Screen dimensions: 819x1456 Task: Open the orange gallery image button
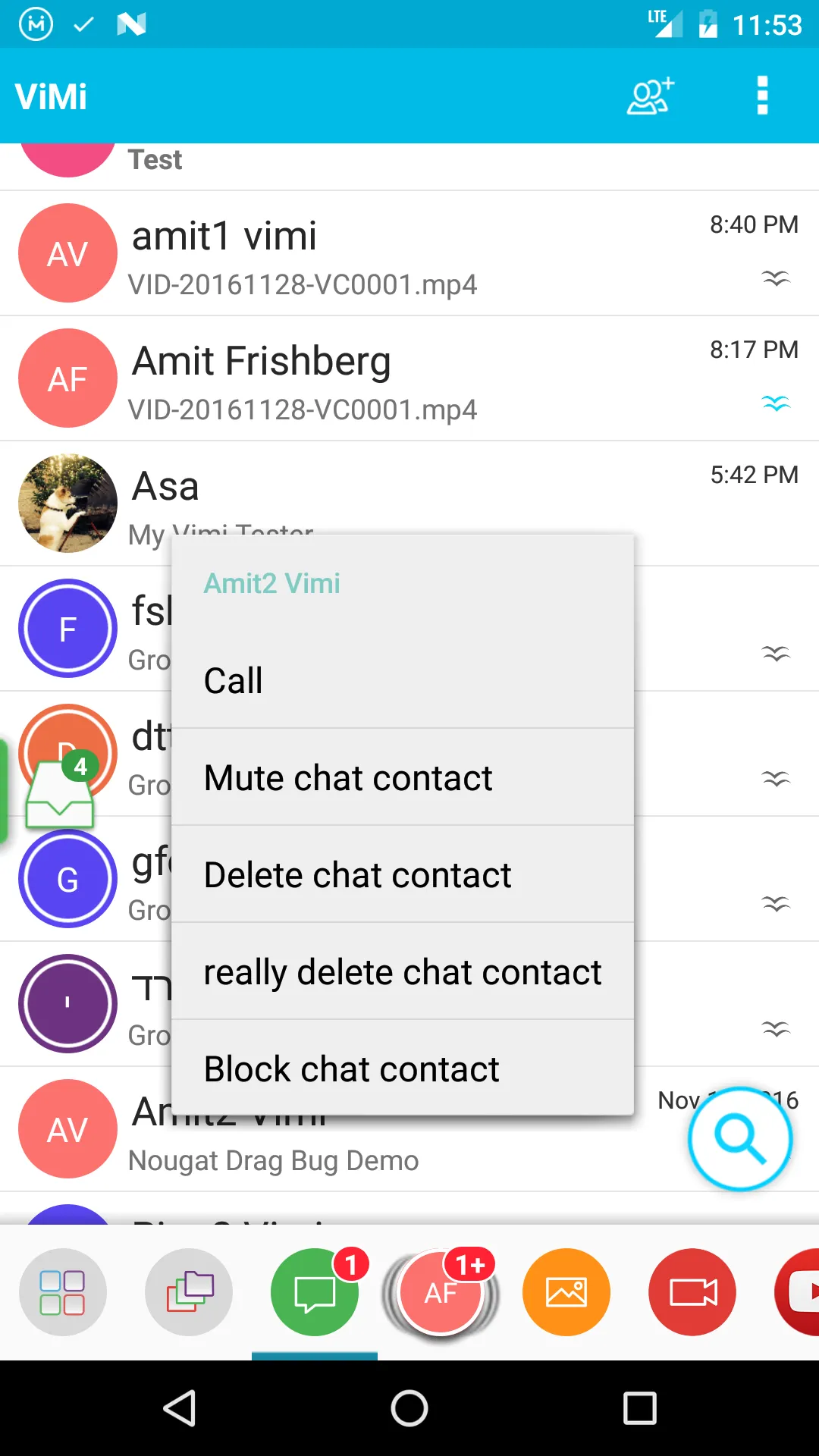(x=566, y=1292)
